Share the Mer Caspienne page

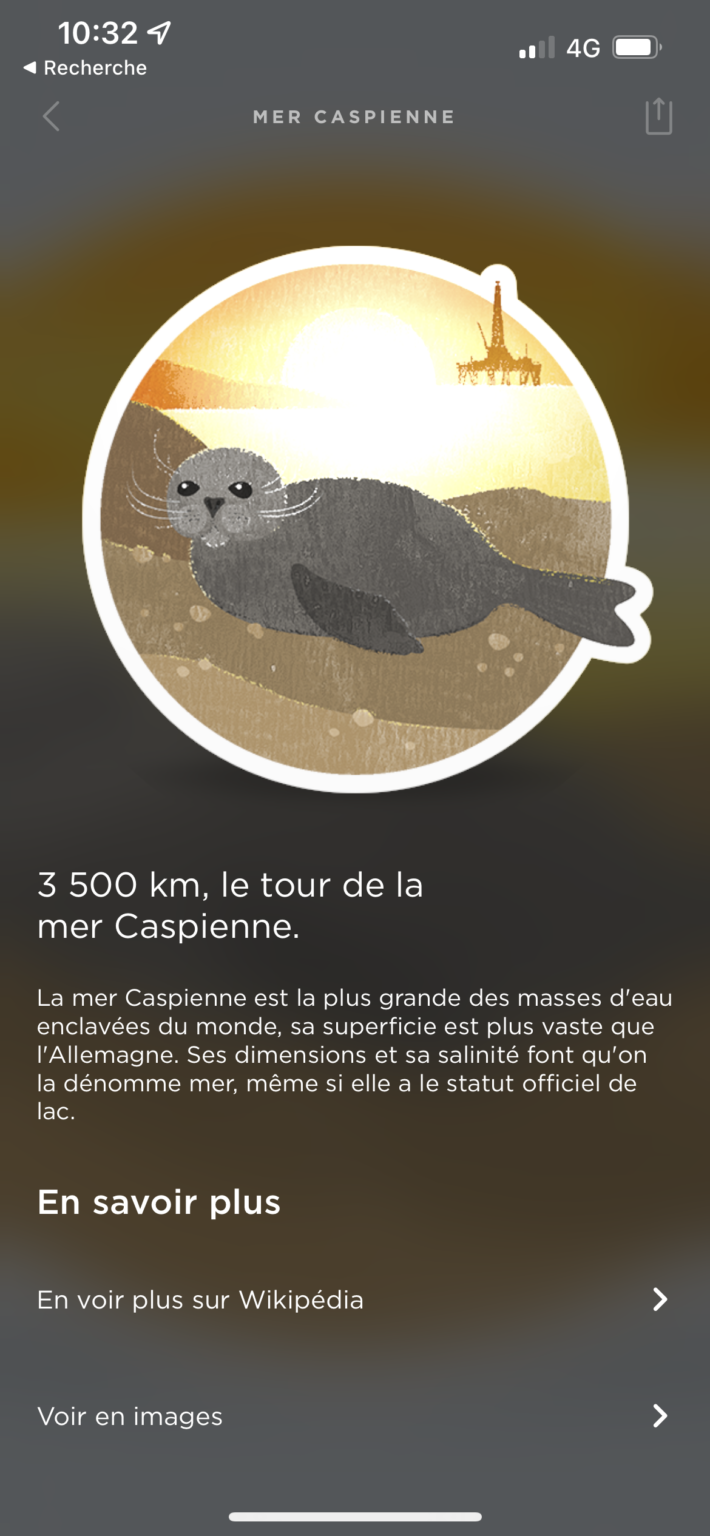(x=658, y=116)
